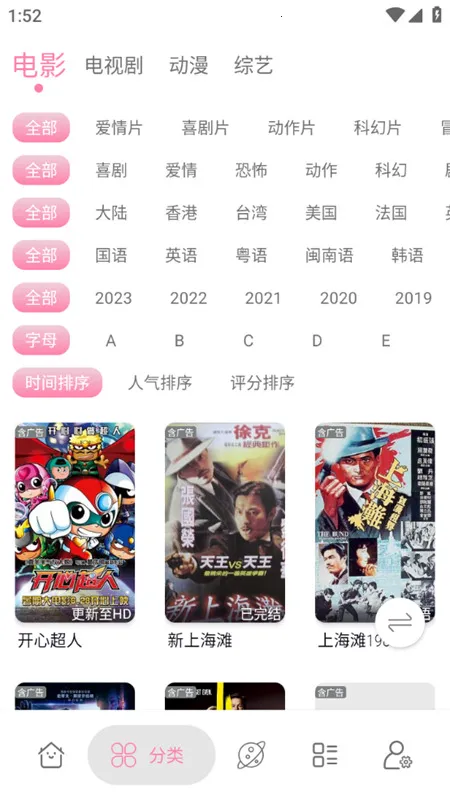Switch to the 电视剧 top tab
This screenshot has width=450, height=800.
tap(114, 66)
